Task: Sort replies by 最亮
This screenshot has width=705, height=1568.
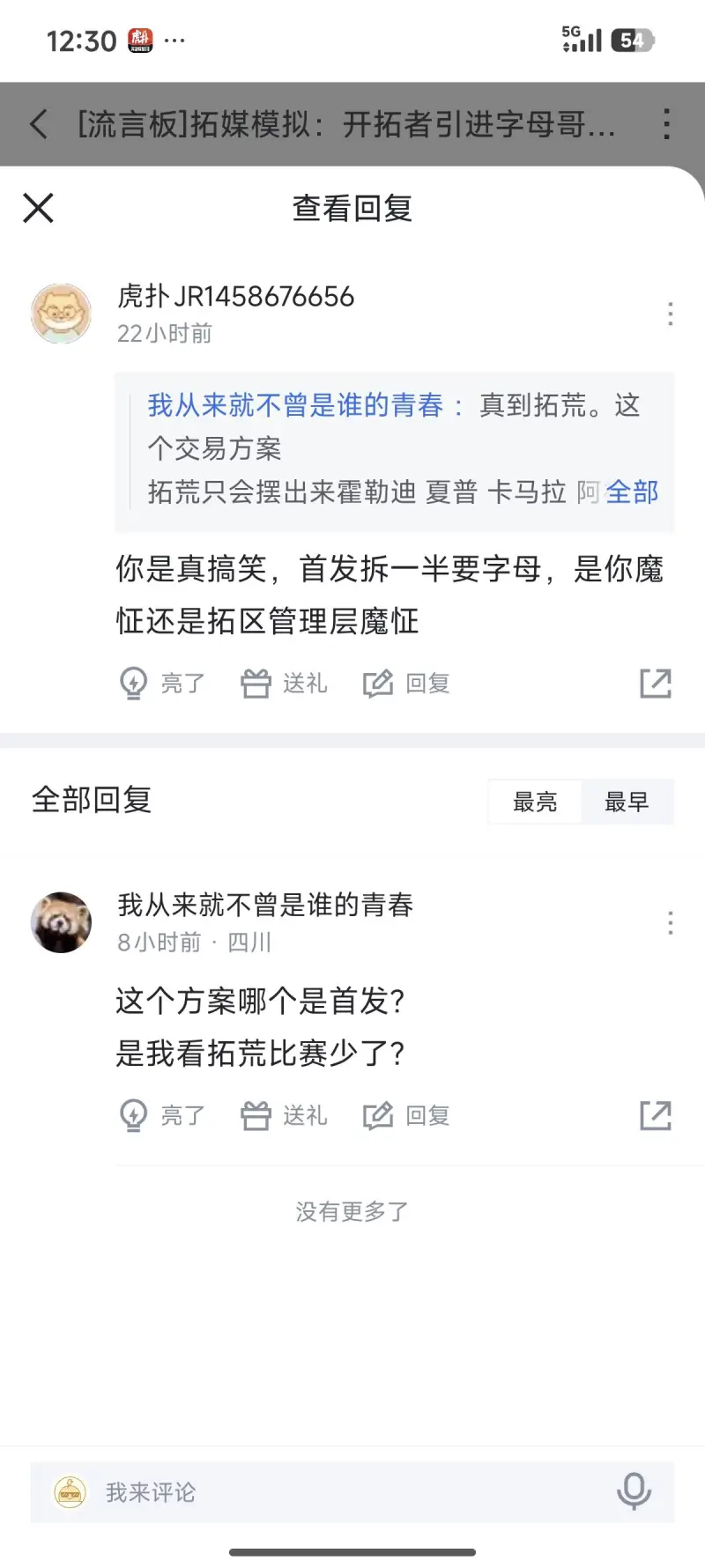Action: click(x=535, y=802)
